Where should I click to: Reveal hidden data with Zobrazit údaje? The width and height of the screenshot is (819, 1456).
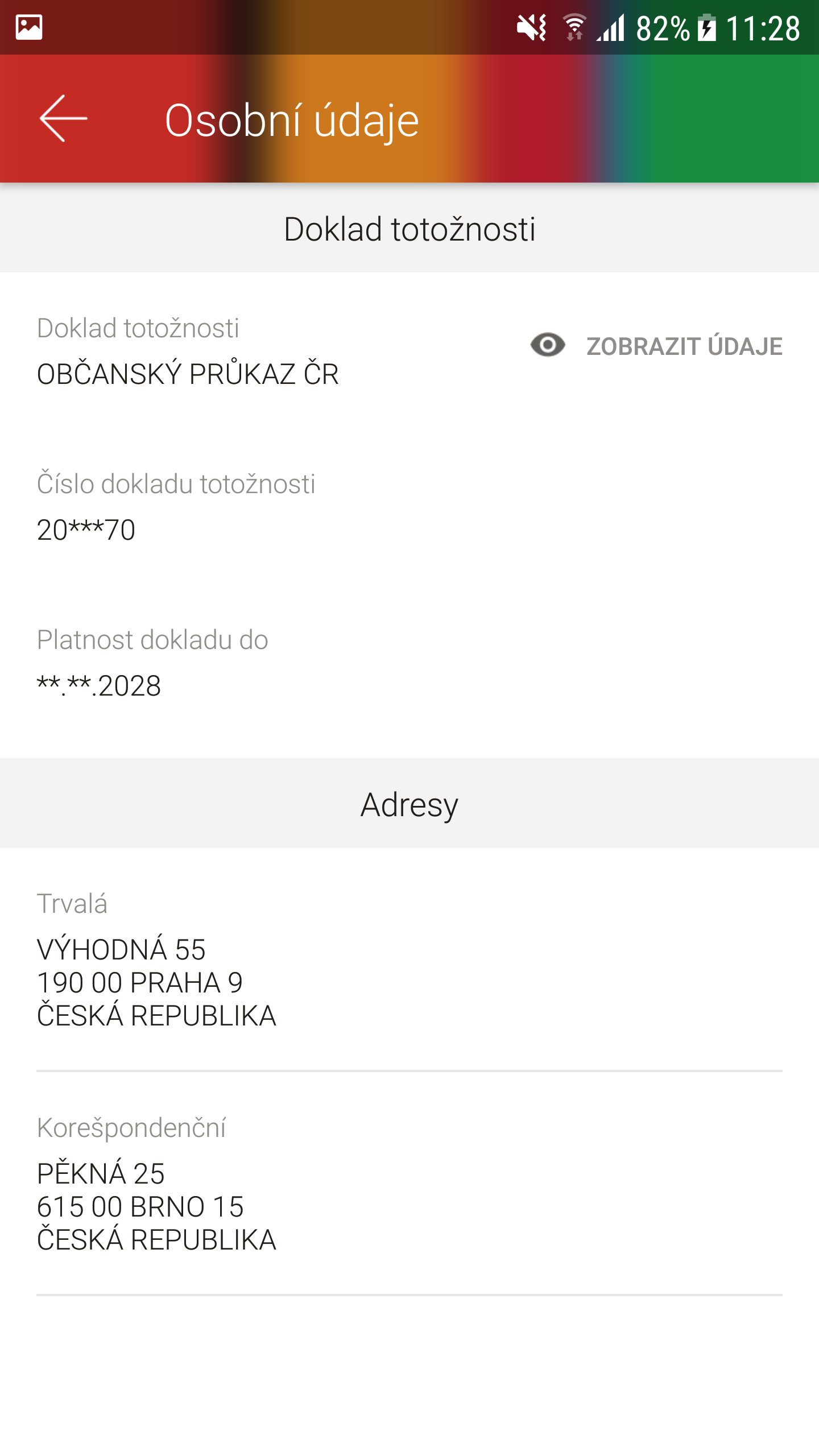click(656, 346)
